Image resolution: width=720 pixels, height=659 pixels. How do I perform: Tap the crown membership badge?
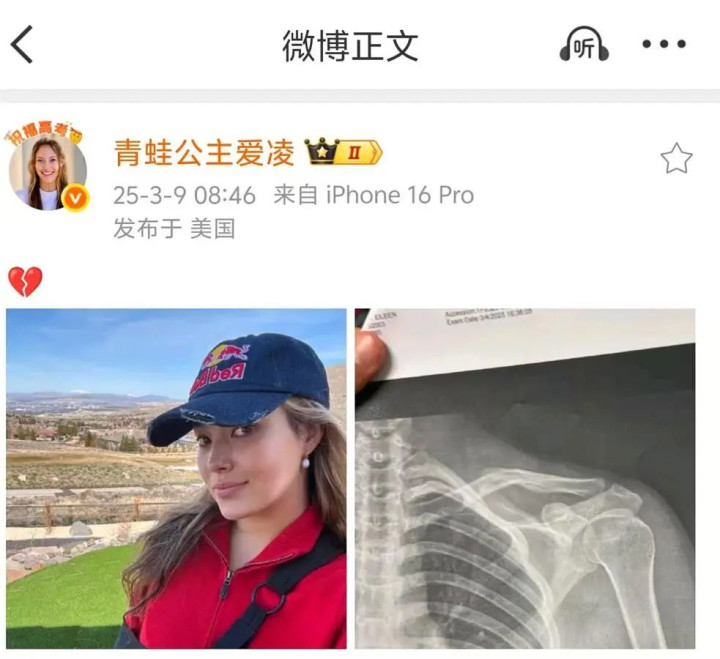pyautogui.click(x=344, y=153)
